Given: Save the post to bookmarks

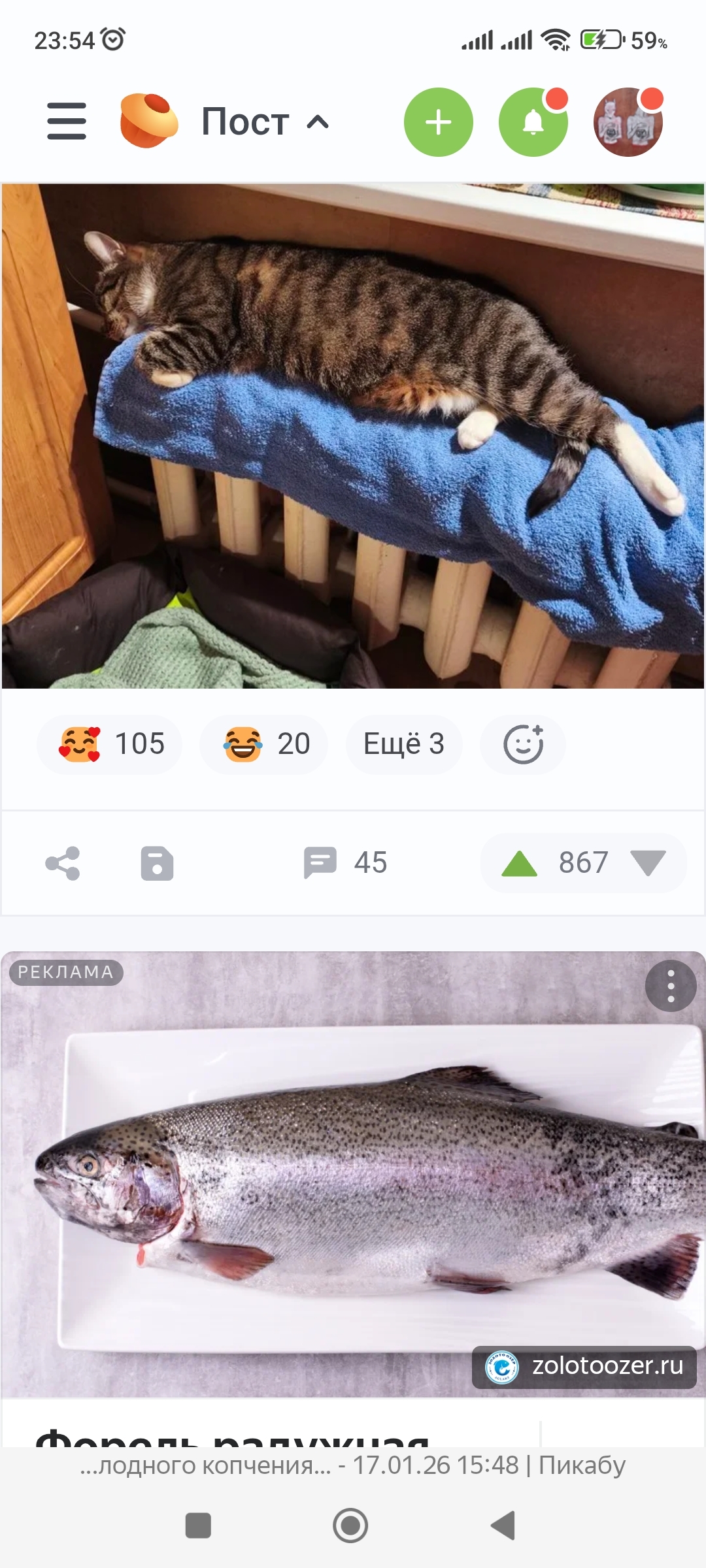Looking at the screenshot, I should (x=157, y=864).
